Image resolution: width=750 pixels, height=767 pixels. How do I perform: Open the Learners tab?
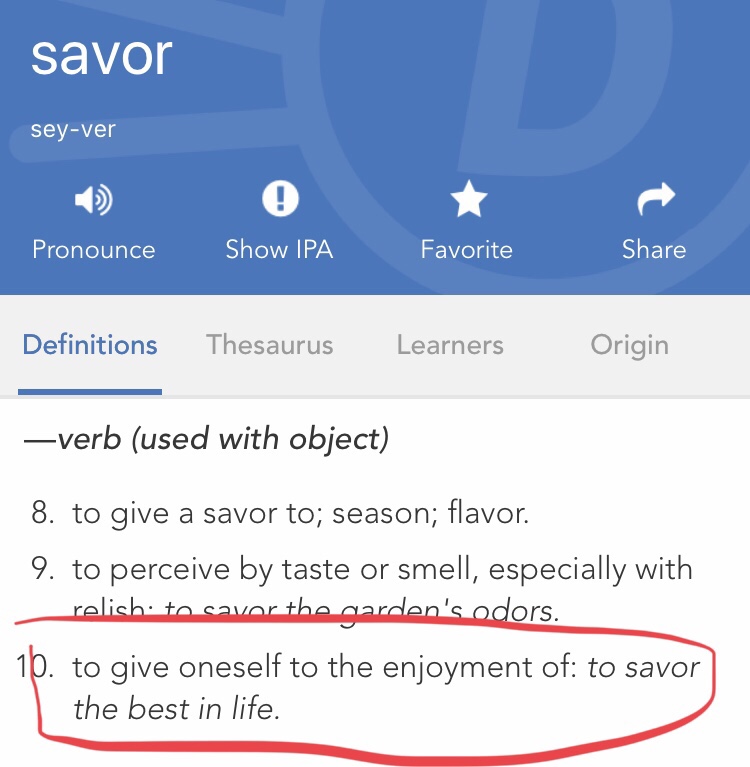point(450,345)
